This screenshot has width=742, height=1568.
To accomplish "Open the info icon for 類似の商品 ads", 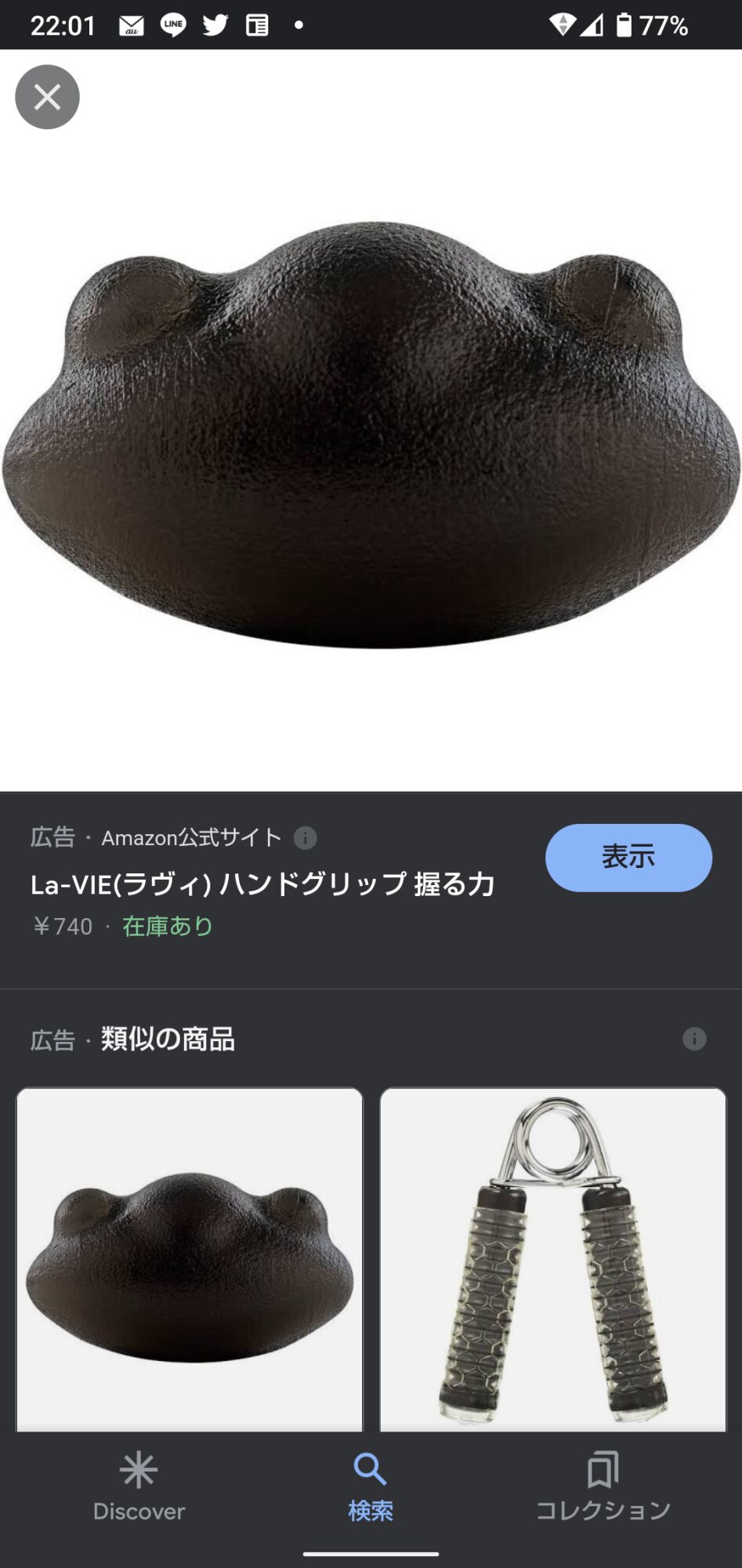I will (693, 1039).
